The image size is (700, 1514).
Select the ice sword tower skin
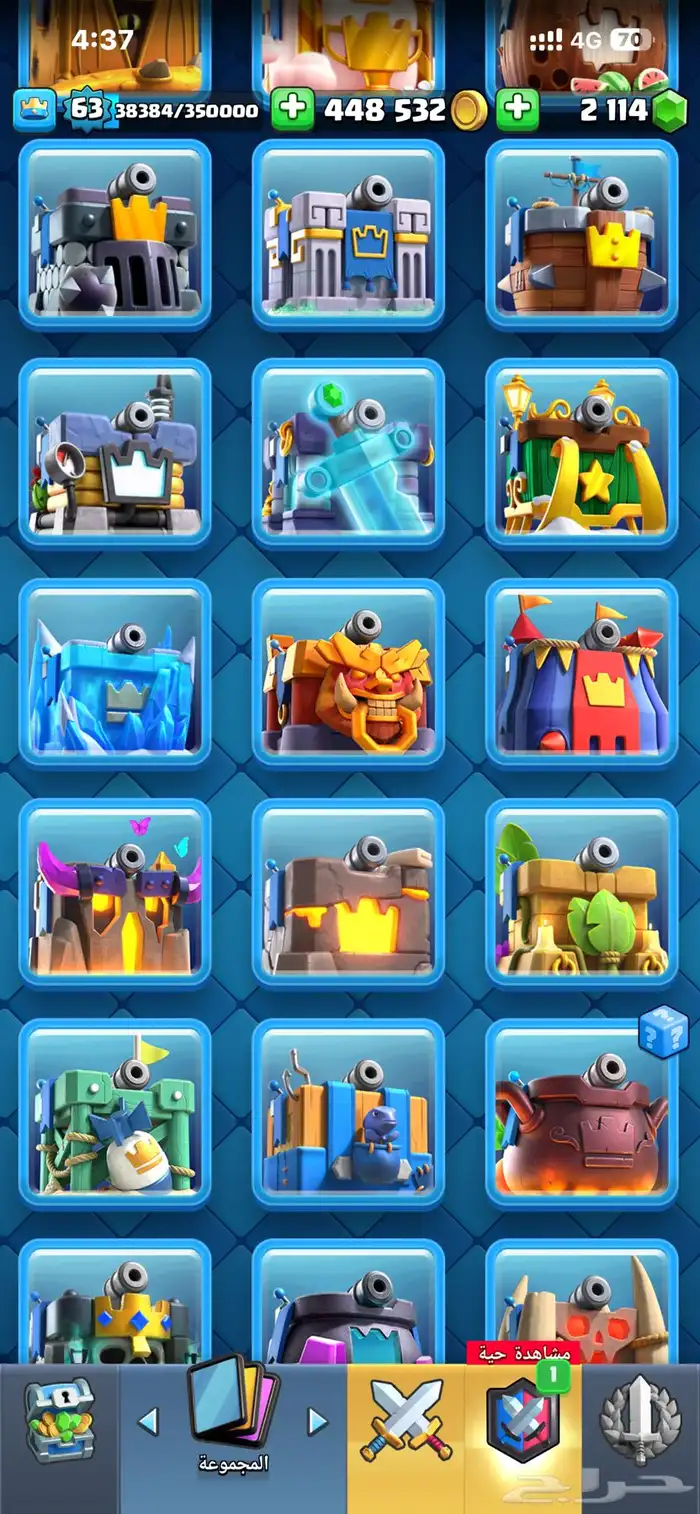coord(348,453)
